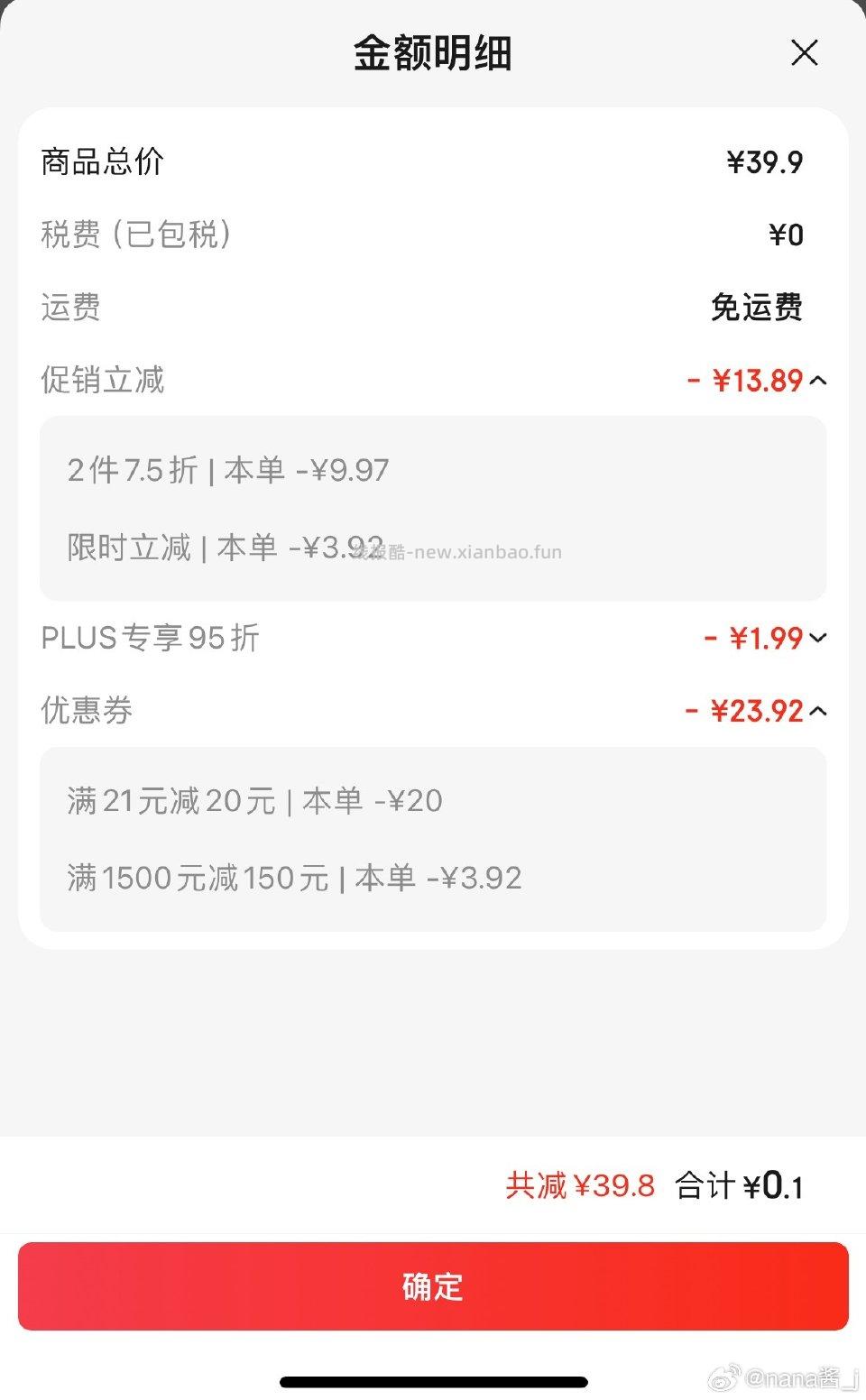Click the chevron next to ¥23.92
This screenshot has width=866, height=1400.
point(819,711)
